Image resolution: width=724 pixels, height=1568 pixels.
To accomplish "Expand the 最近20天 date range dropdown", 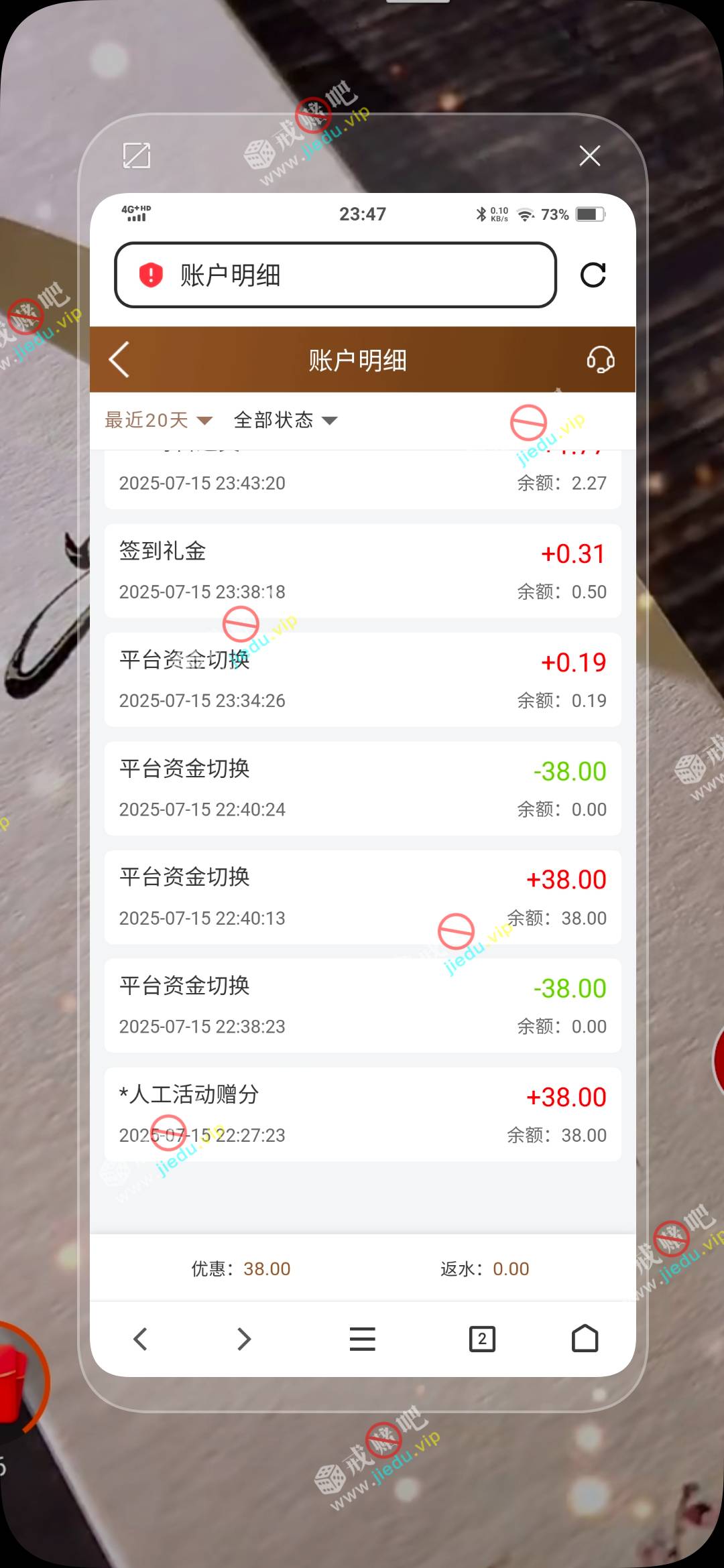I will (158, 420).
